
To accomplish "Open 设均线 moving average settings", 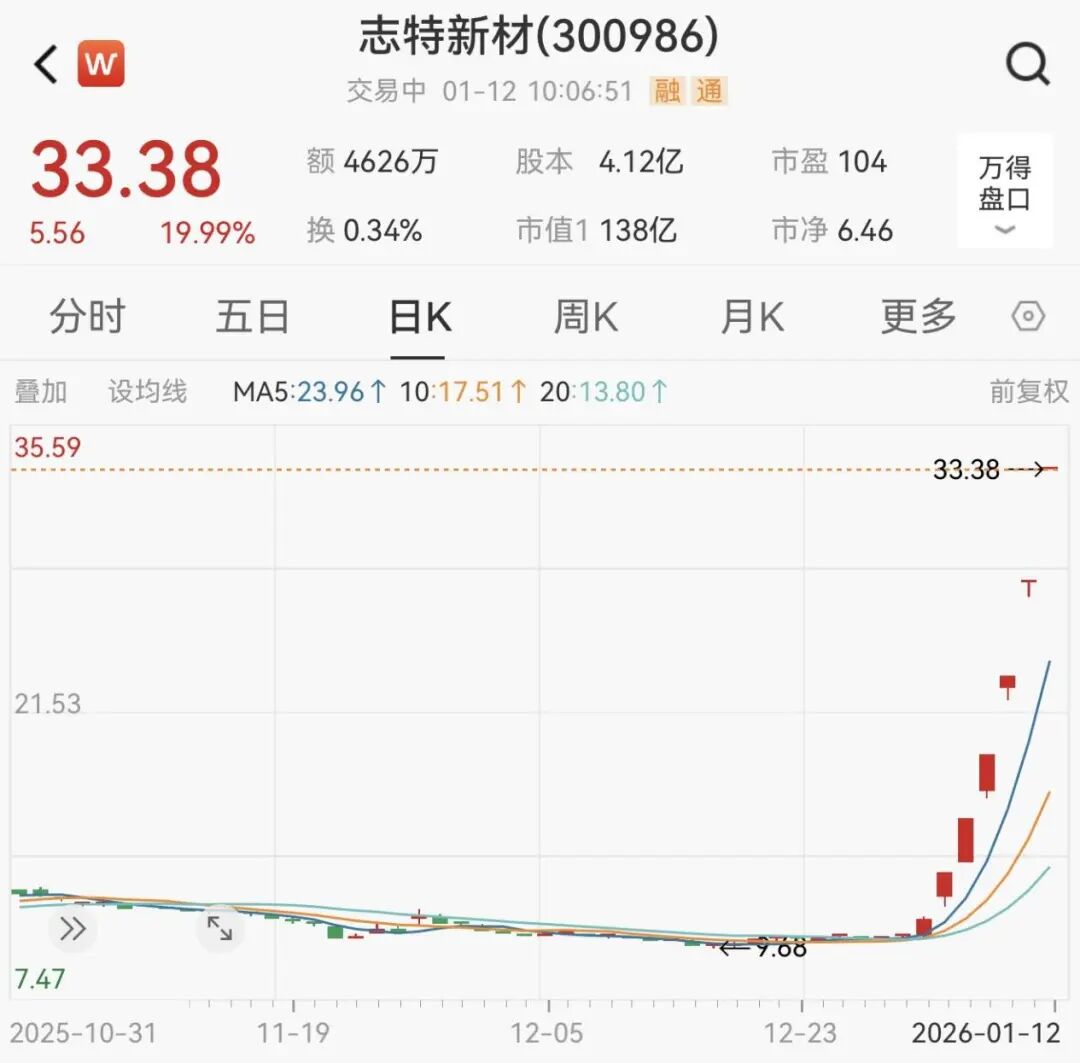I will click(148, 392).
